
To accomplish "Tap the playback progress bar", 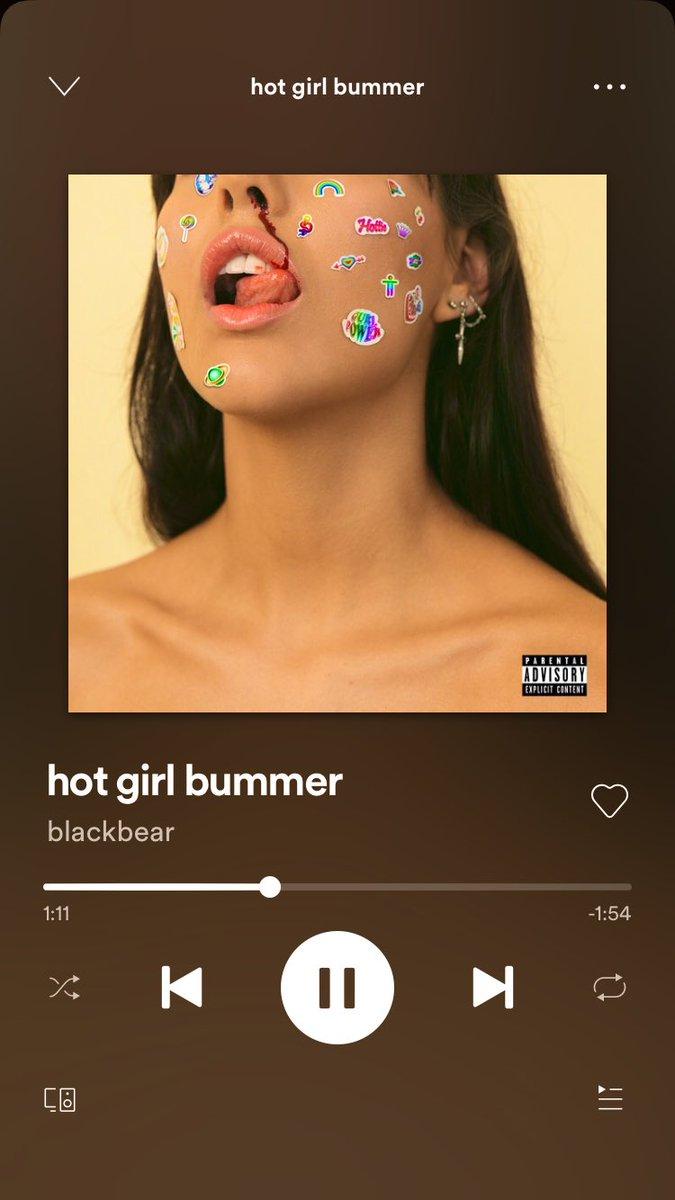I will click(337, 887).
